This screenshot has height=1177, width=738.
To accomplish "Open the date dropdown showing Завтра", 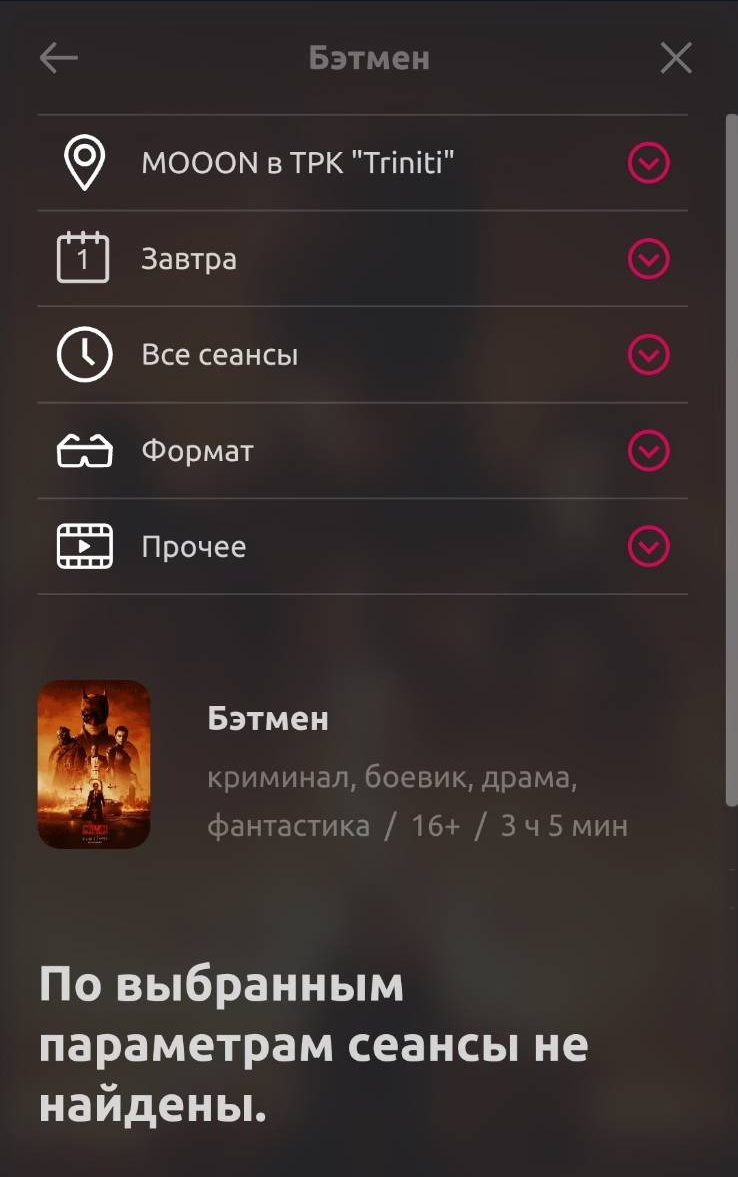I will click(x=648, y=260).
